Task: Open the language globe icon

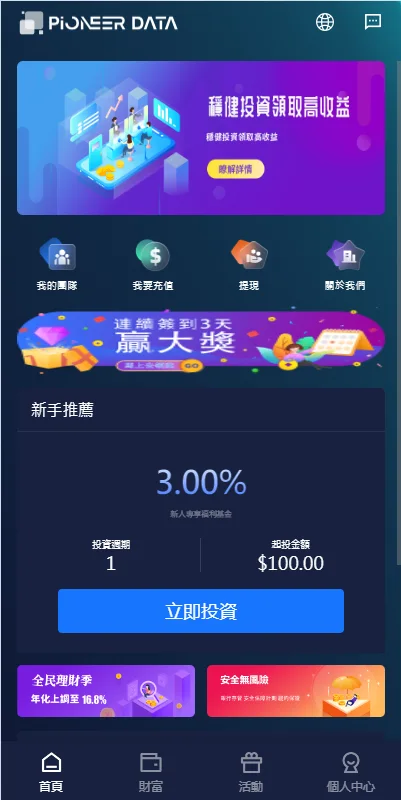Action: point(325,22)
